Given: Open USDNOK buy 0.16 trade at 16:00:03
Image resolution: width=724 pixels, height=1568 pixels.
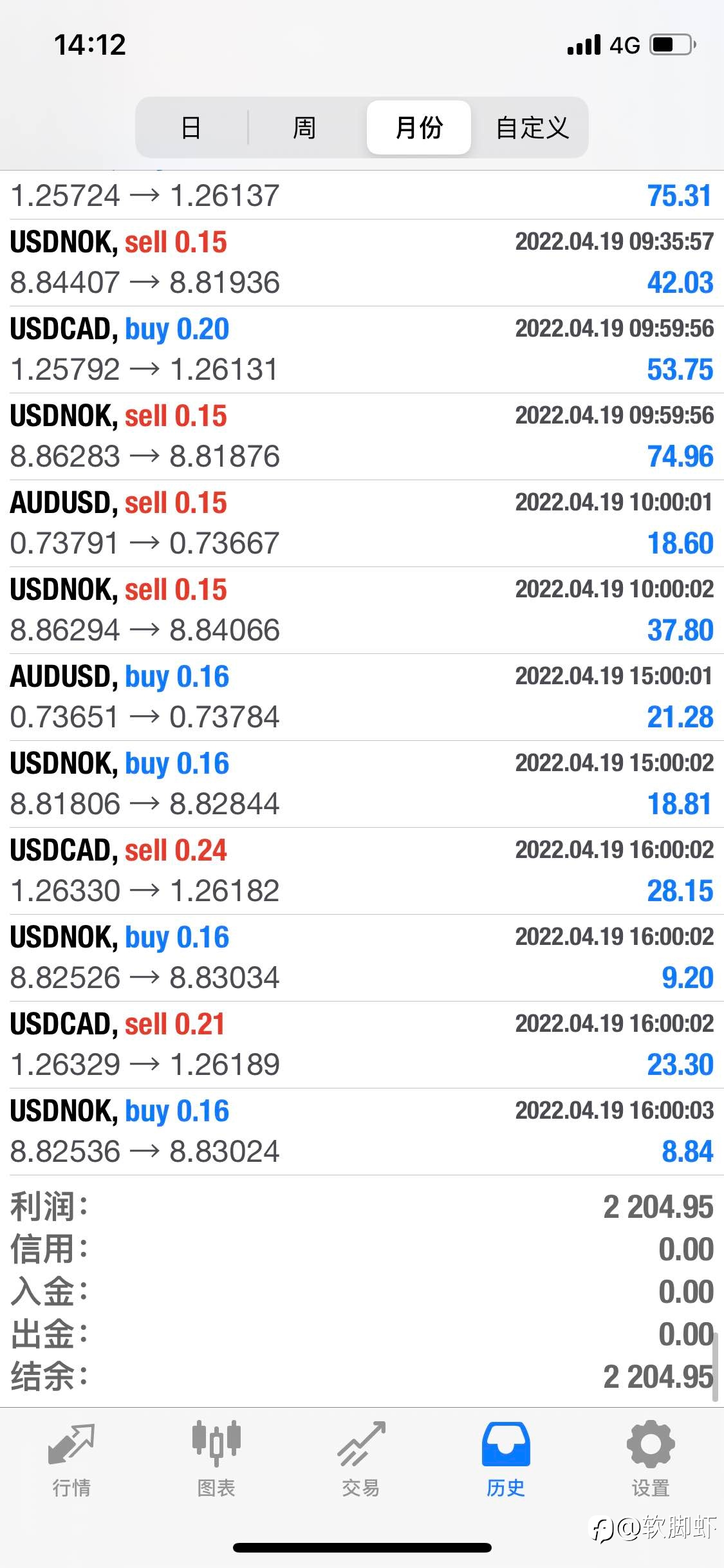Looking at the screenshot, I should point(362,1132).
